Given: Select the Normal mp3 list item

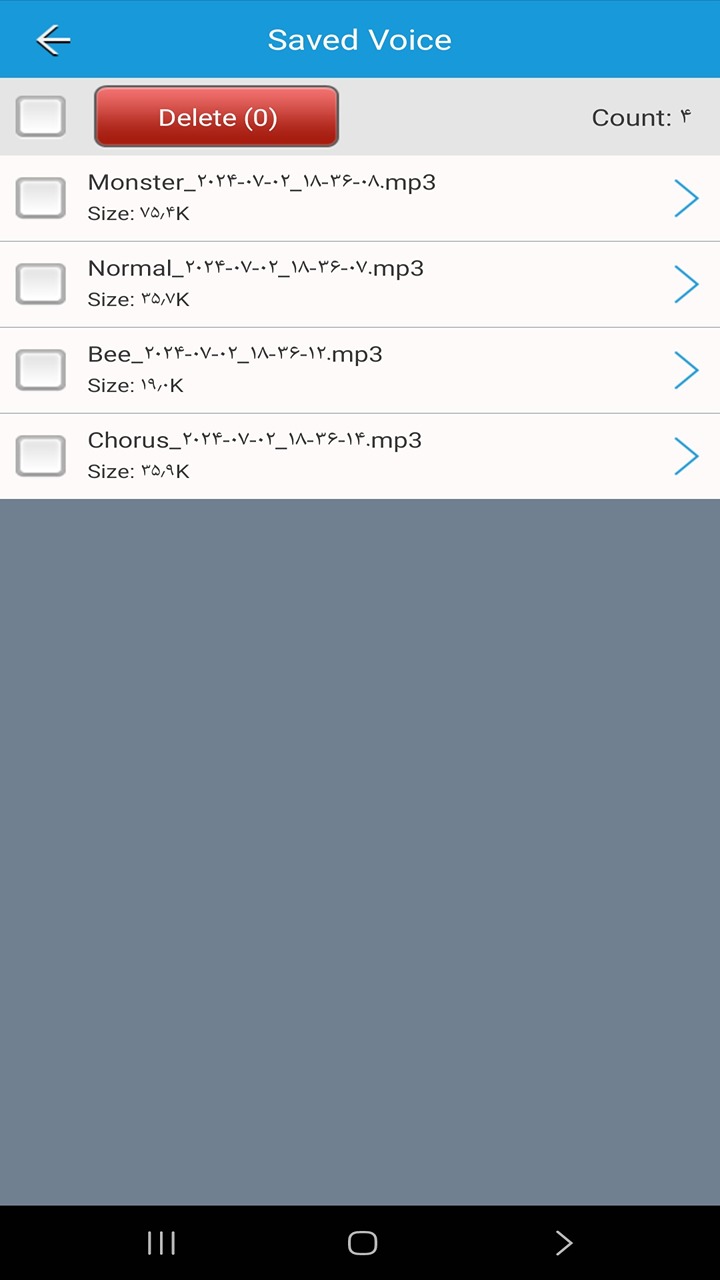Looking at the screenshot, I should click(x=300, y=283).
